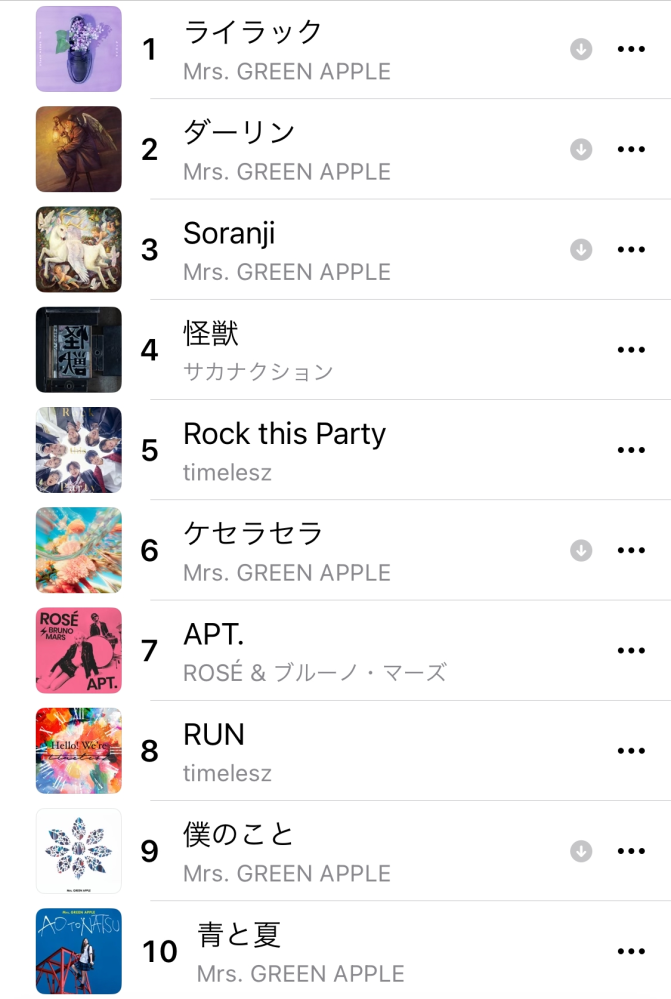
Task: Play ダーリン by Mrs. GREEN APPLE
Action: [239, 131]
